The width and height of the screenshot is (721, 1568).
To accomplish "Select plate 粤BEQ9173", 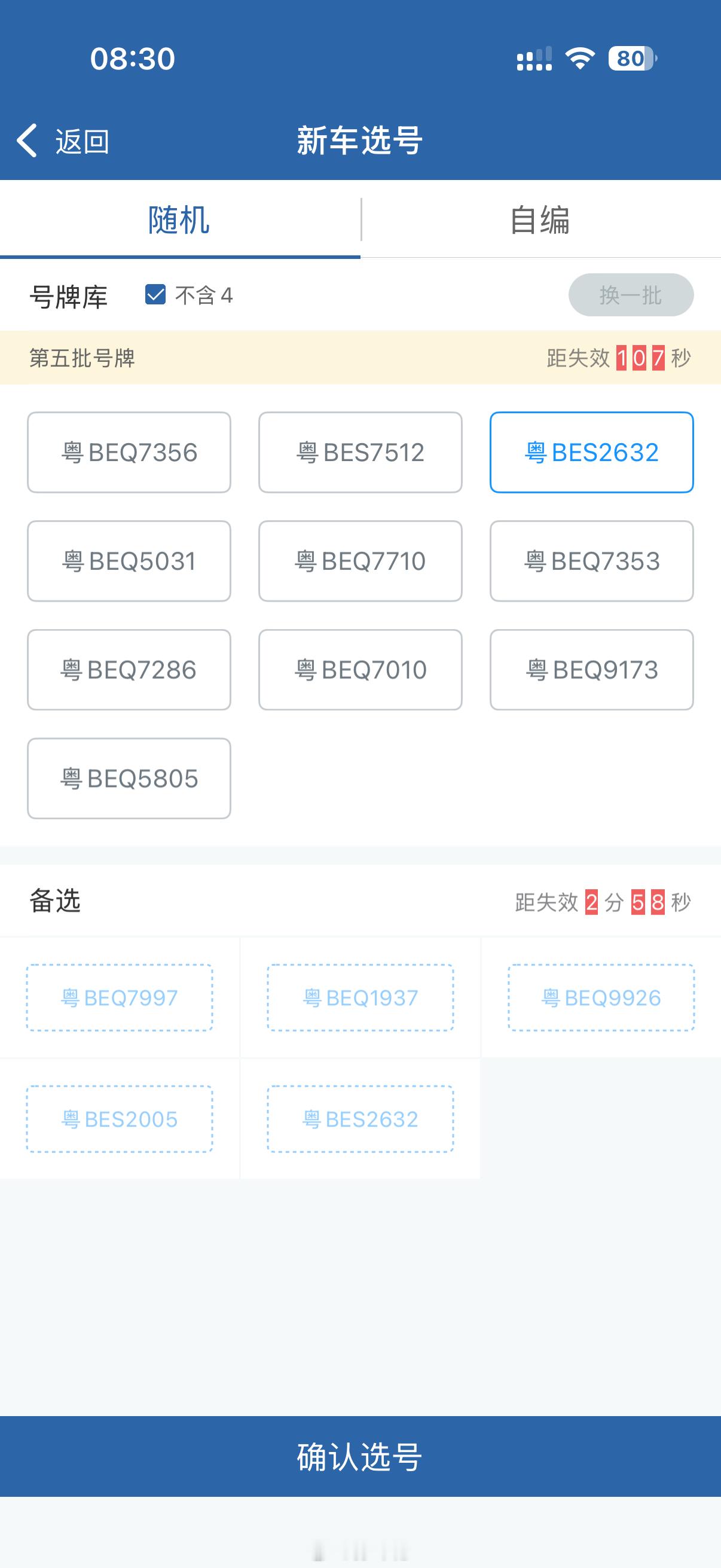I will click(x=592, y=669).
